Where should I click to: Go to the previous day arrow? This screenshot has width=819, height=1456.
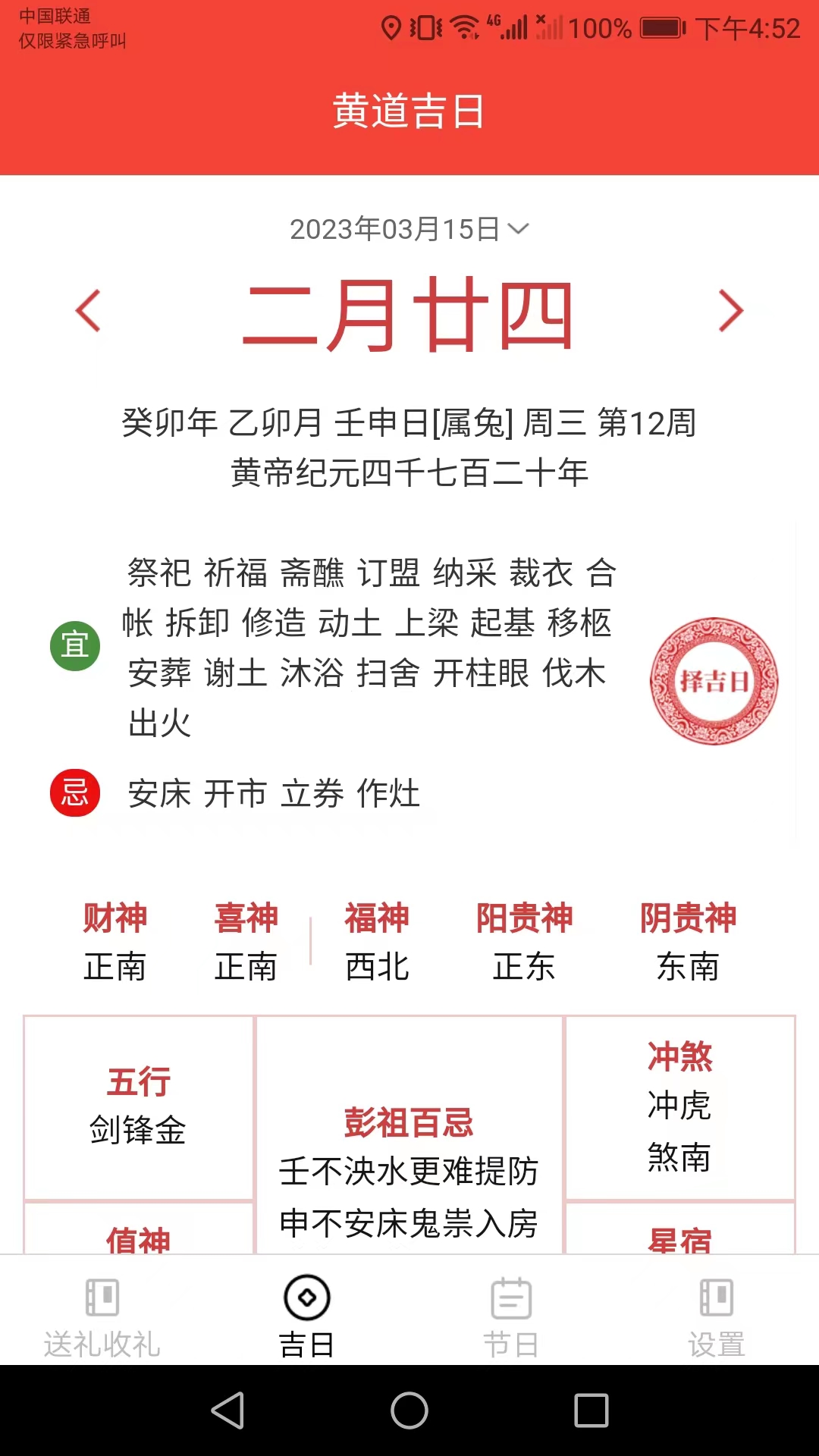[x=88, y=311]
